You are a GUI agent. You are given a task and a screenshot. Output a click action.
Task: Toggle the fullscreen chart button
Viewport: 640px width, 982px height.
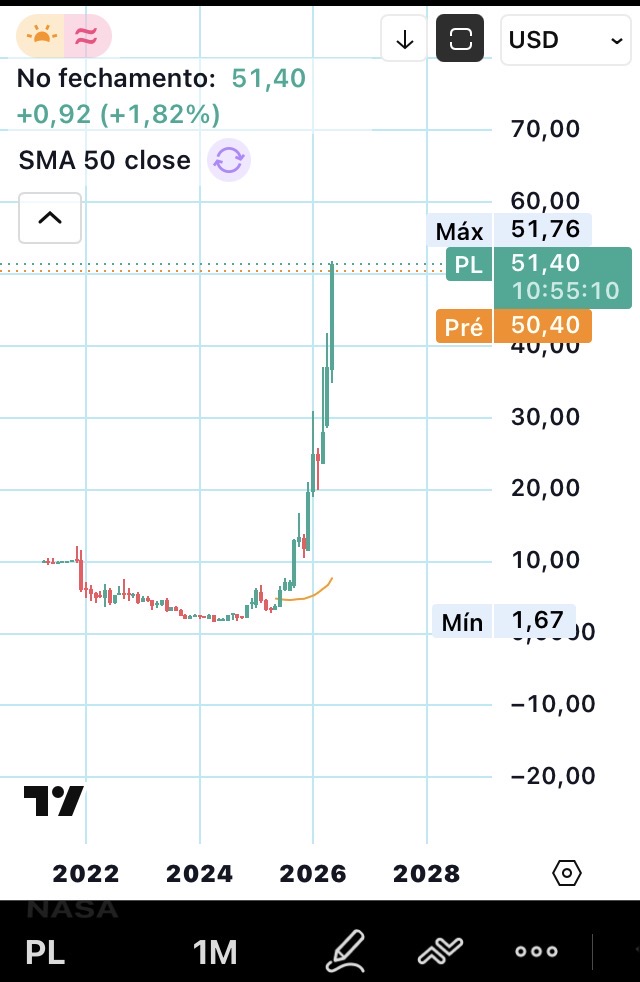tap(460, 39)
